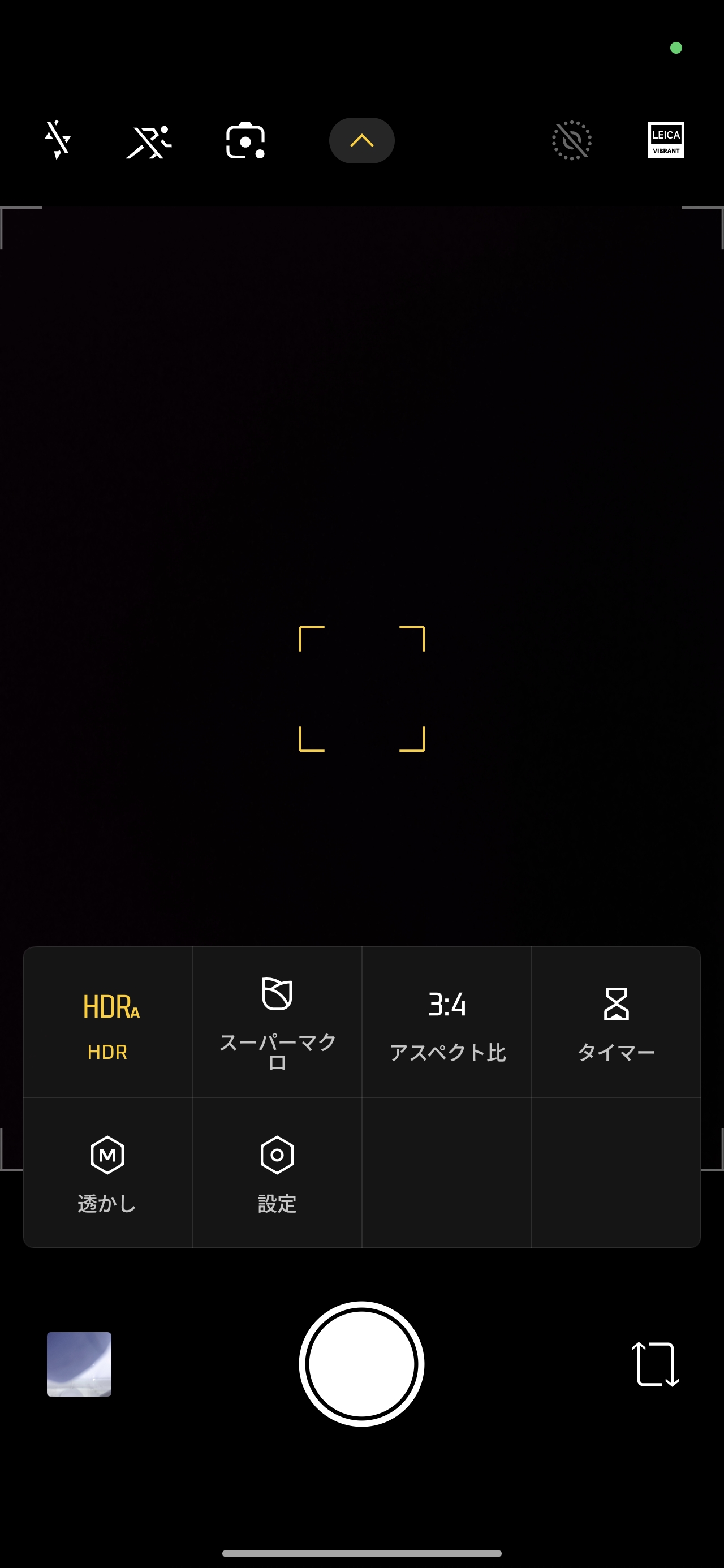Open the タイマー hourglass icon
Image resolution: width=724 pixels, height=1568 pixels.
(617, 1006)
